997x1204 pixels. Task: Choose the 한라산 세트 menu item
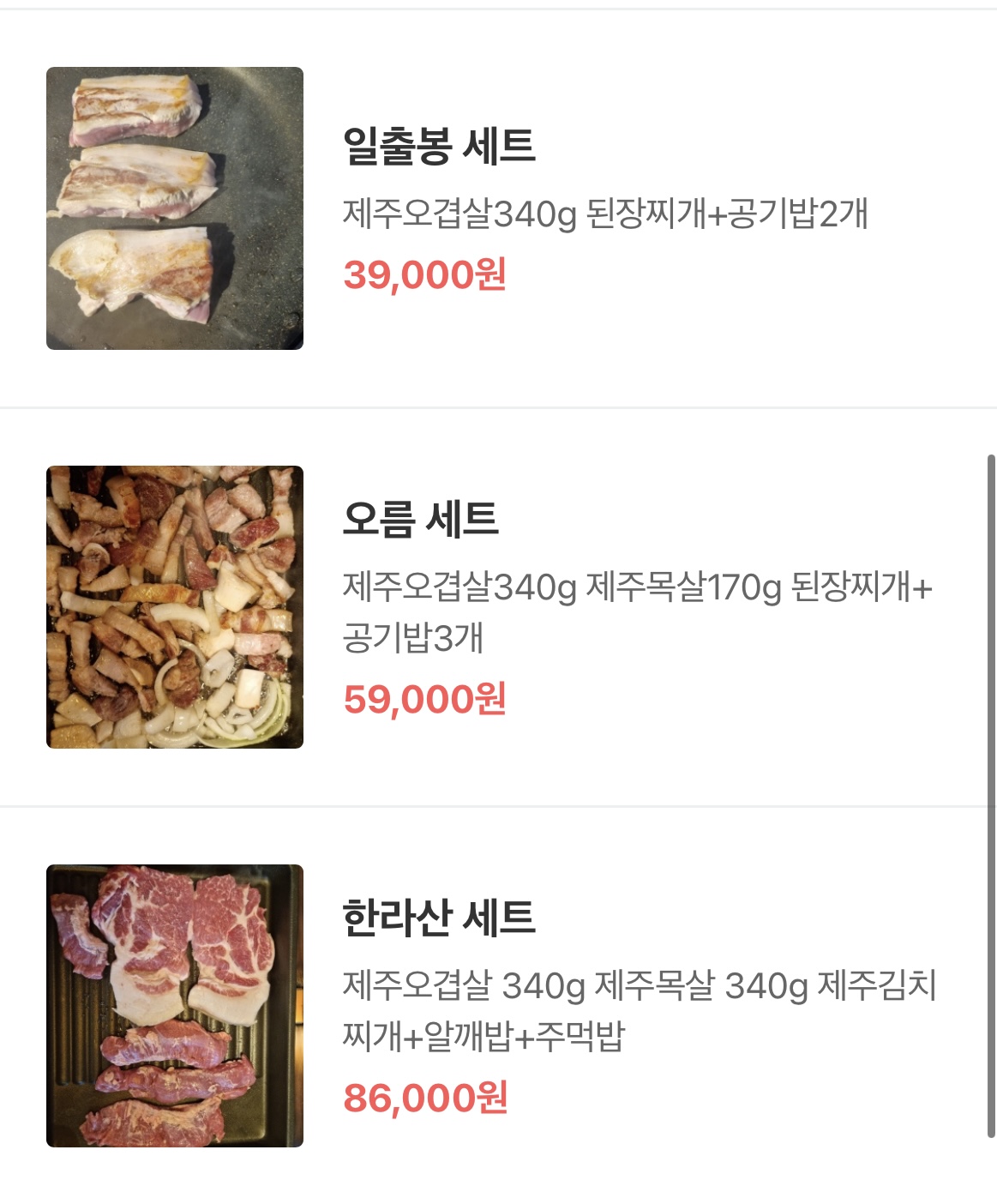coord(439,918)
